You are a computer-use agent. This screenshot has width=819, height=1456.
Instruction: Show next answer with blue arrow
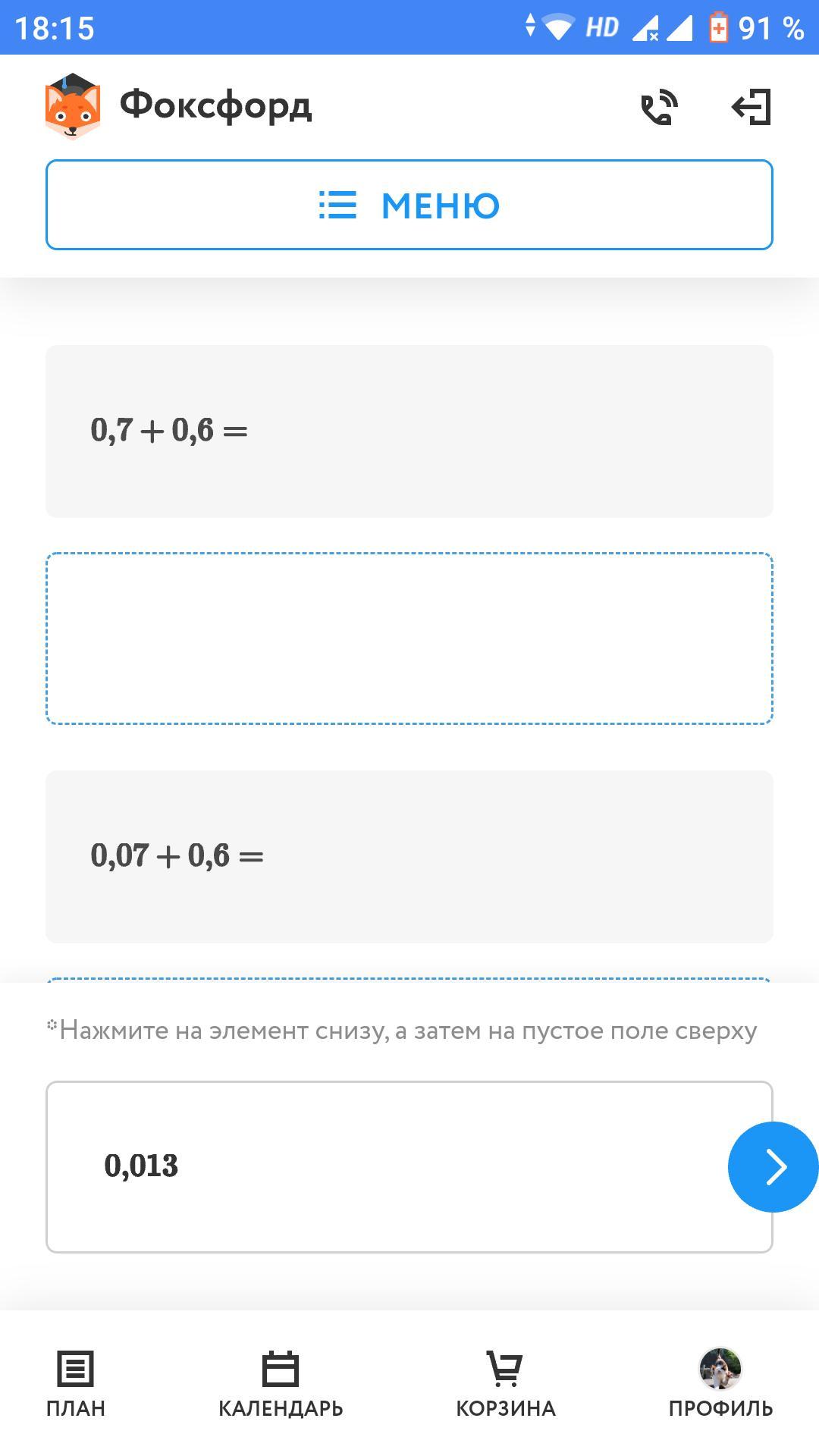click(773, 1166)
